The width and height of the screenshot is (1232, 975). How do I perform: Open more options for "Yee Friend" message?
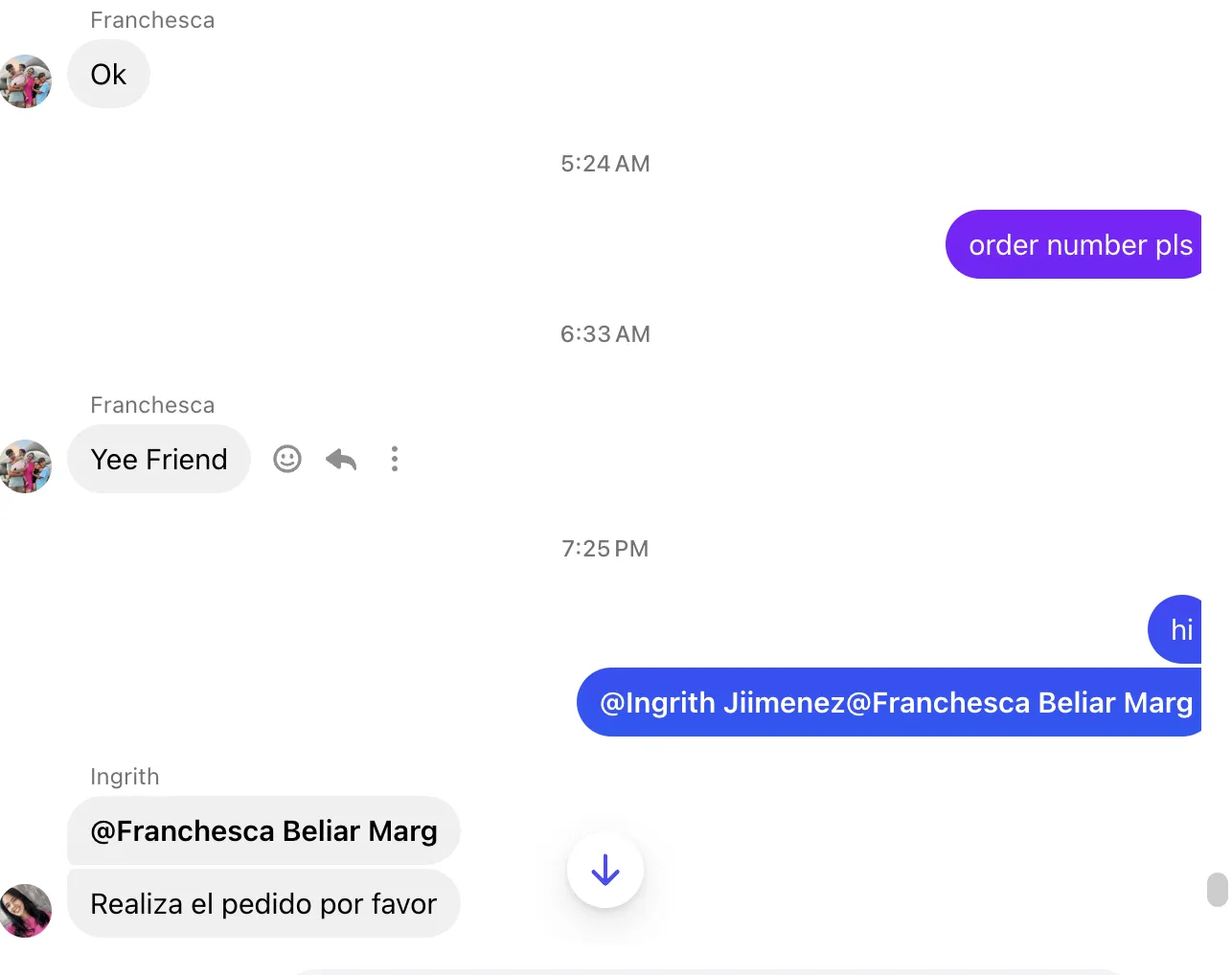(395, 459)
